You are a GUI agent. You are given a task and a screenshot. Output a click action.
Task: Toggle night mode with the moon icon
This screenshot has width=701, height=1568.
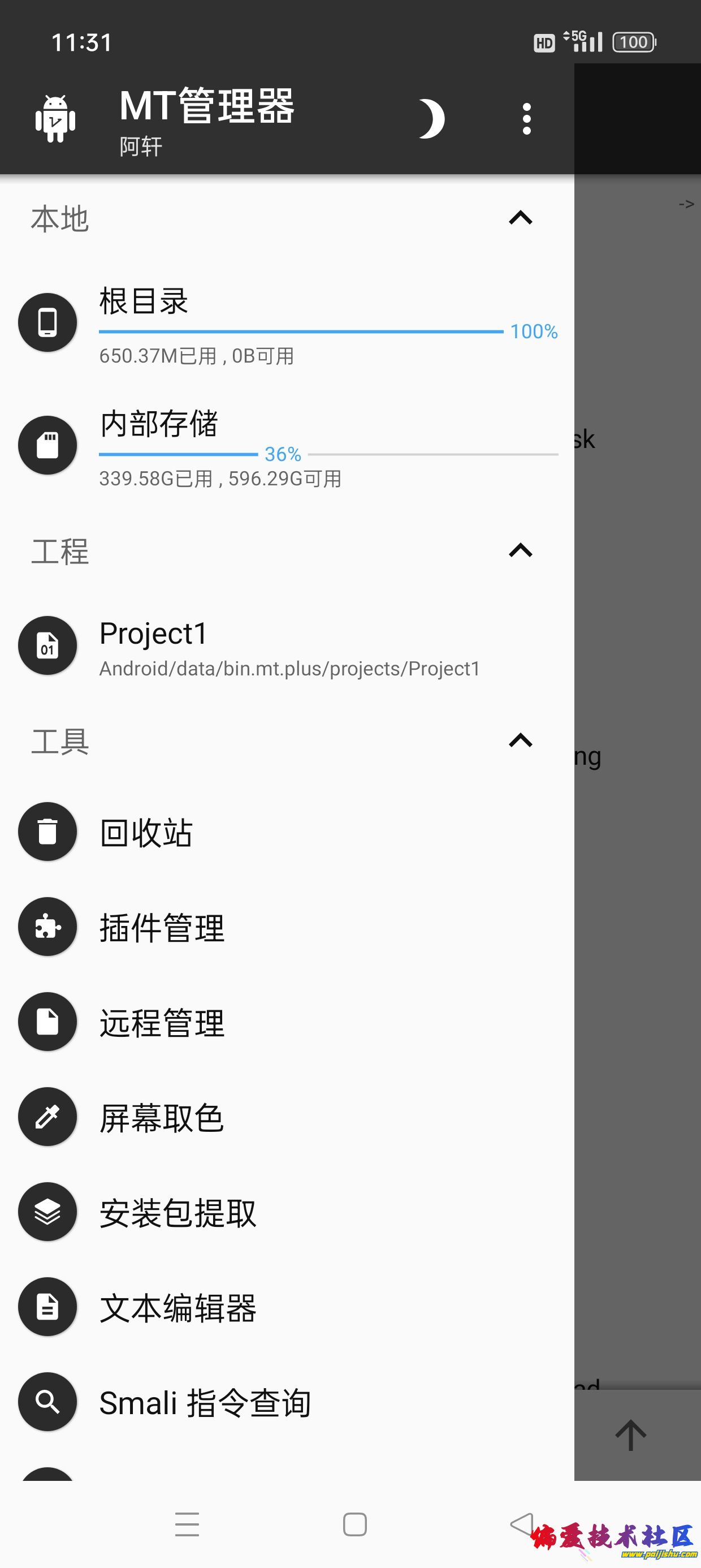pos(431,119)
